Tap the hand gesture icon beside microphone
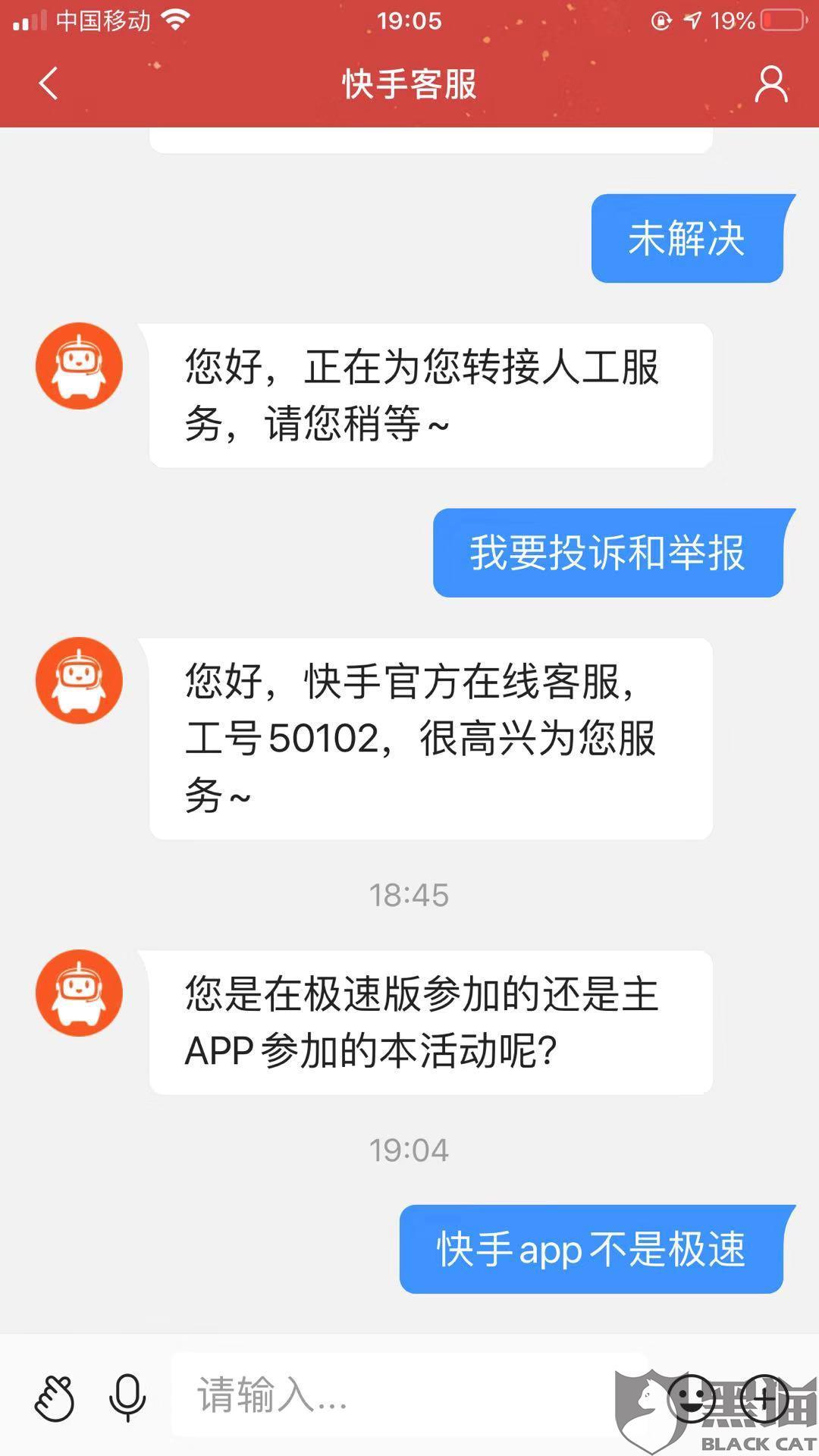 click(55, 1397)
